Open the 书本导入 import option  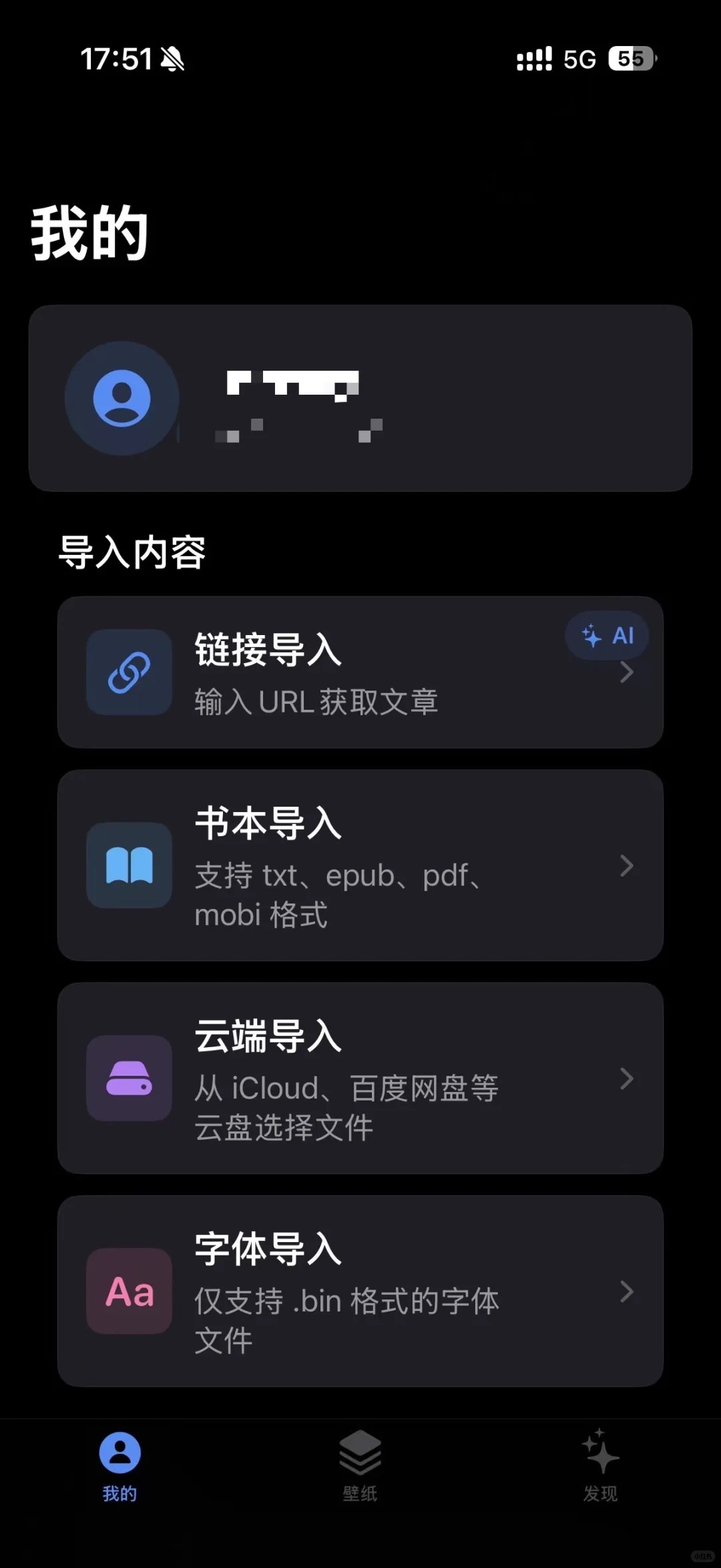(360, 866)
